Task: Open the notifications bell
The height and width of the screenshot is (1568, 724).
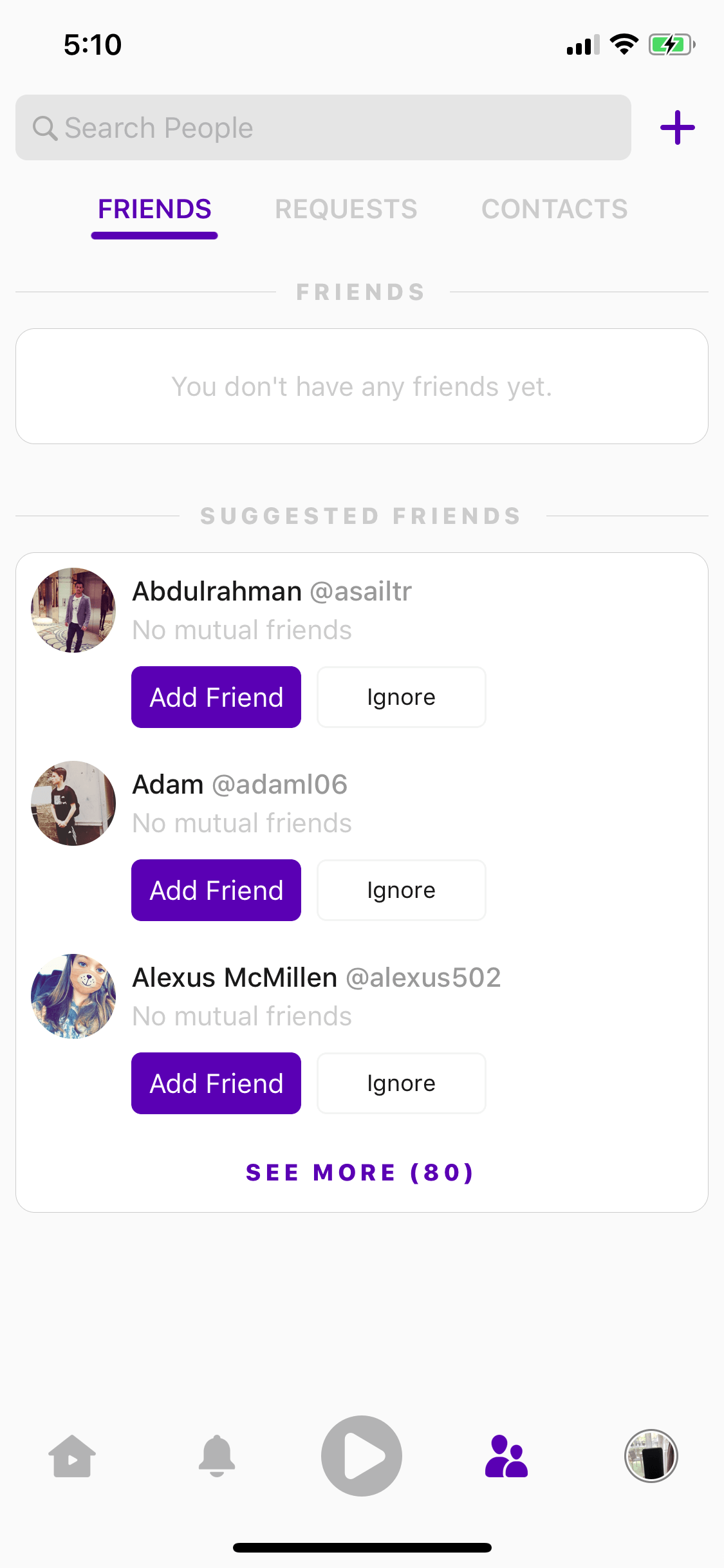Action: (x=217, y=1456)
